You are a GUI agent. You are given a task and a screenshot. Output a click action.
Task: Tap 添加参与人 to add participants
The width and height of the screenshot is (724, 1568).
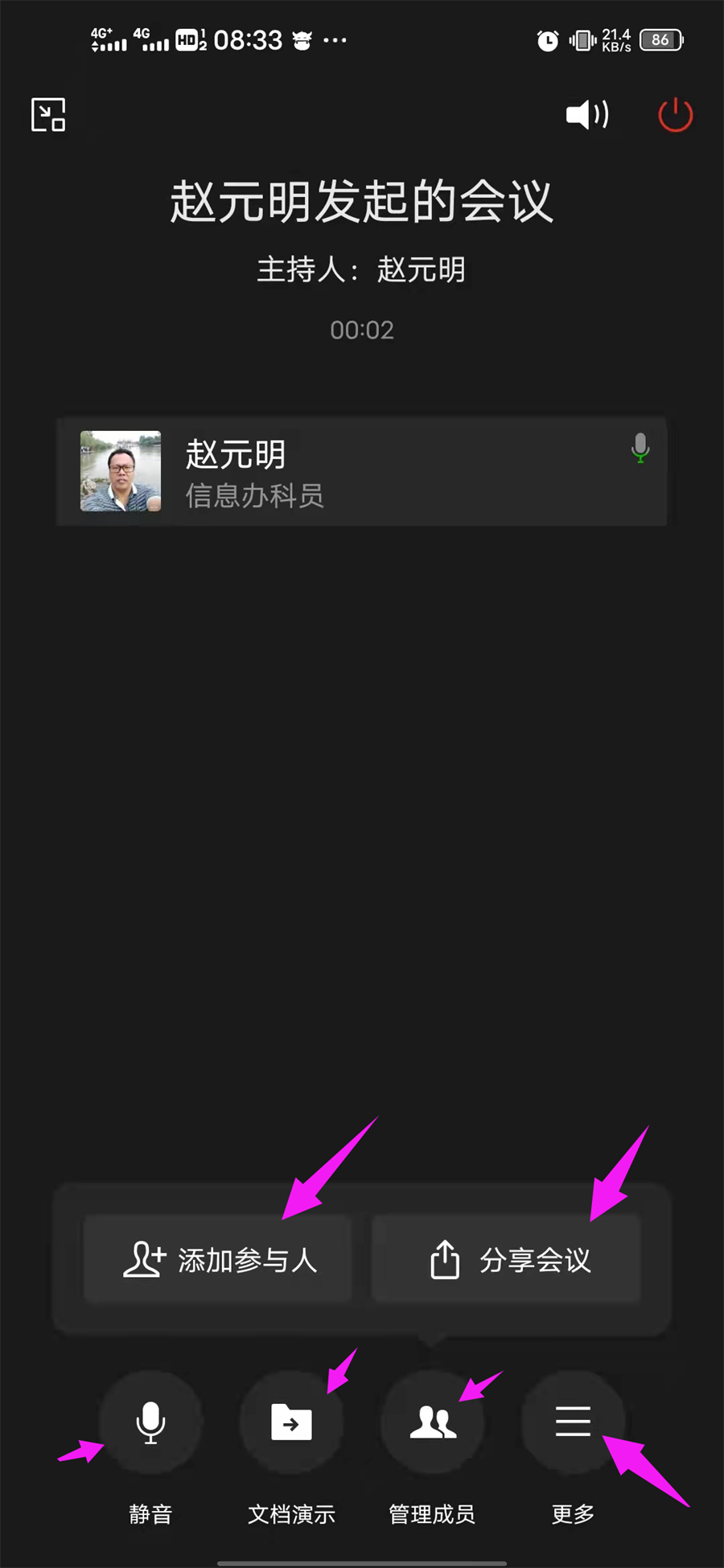tap(218, 1259)
